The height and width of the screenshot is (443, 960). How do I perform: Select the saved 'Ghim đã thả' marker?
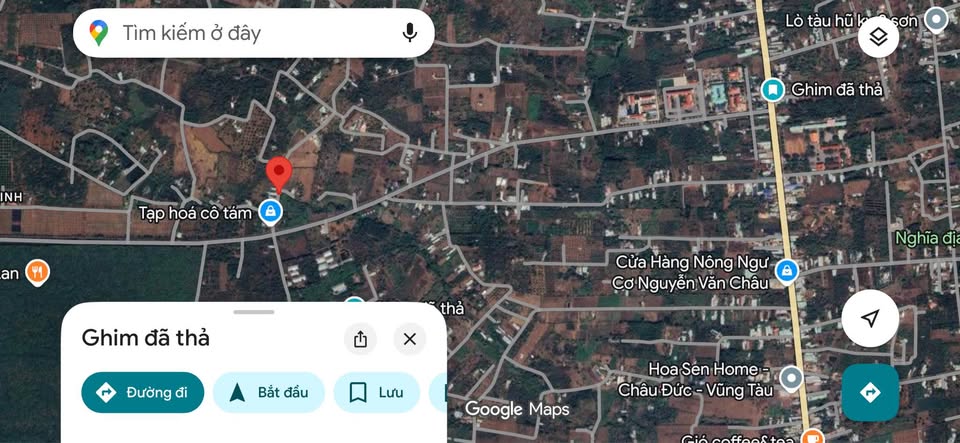click(x=772, y=90)
